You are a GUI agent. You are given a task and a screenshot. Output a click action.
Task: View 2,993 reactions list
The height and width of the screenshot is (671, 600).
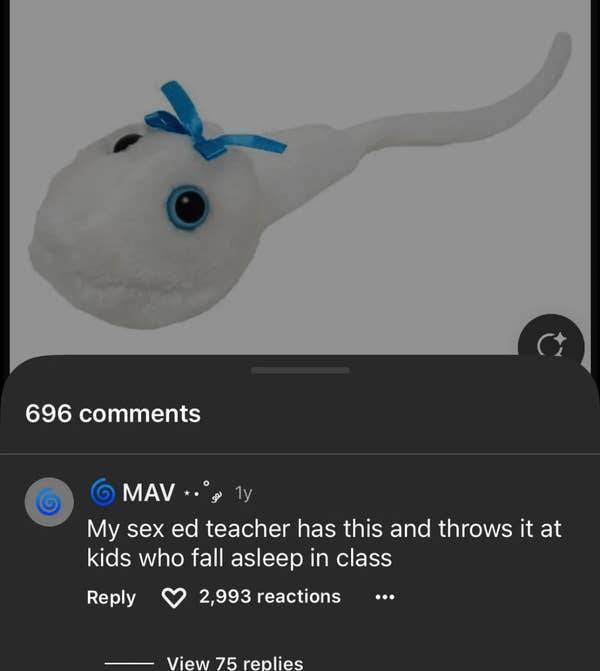click(270, 597)
